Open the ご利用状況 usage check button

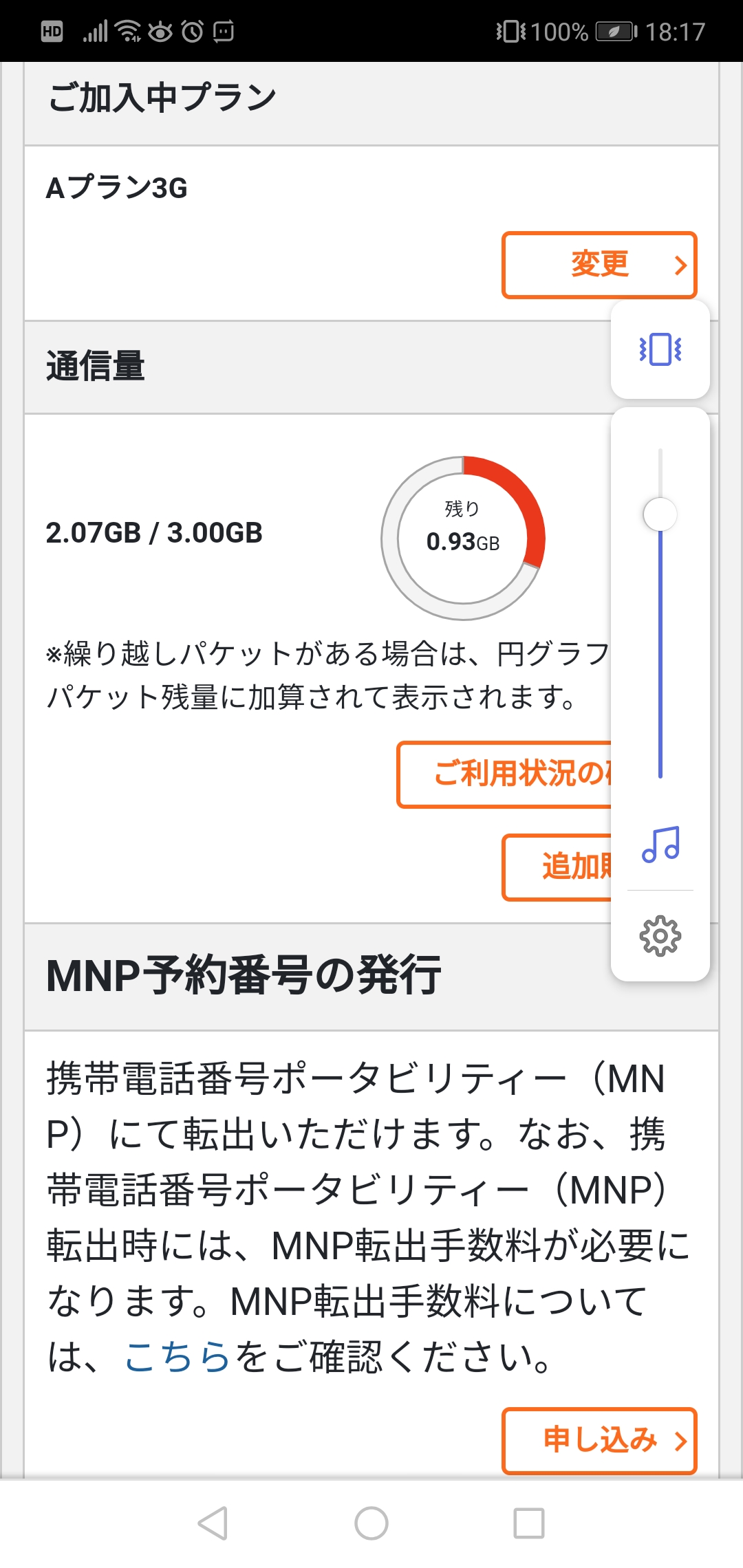pyautogui.click(x=504, y=774)
